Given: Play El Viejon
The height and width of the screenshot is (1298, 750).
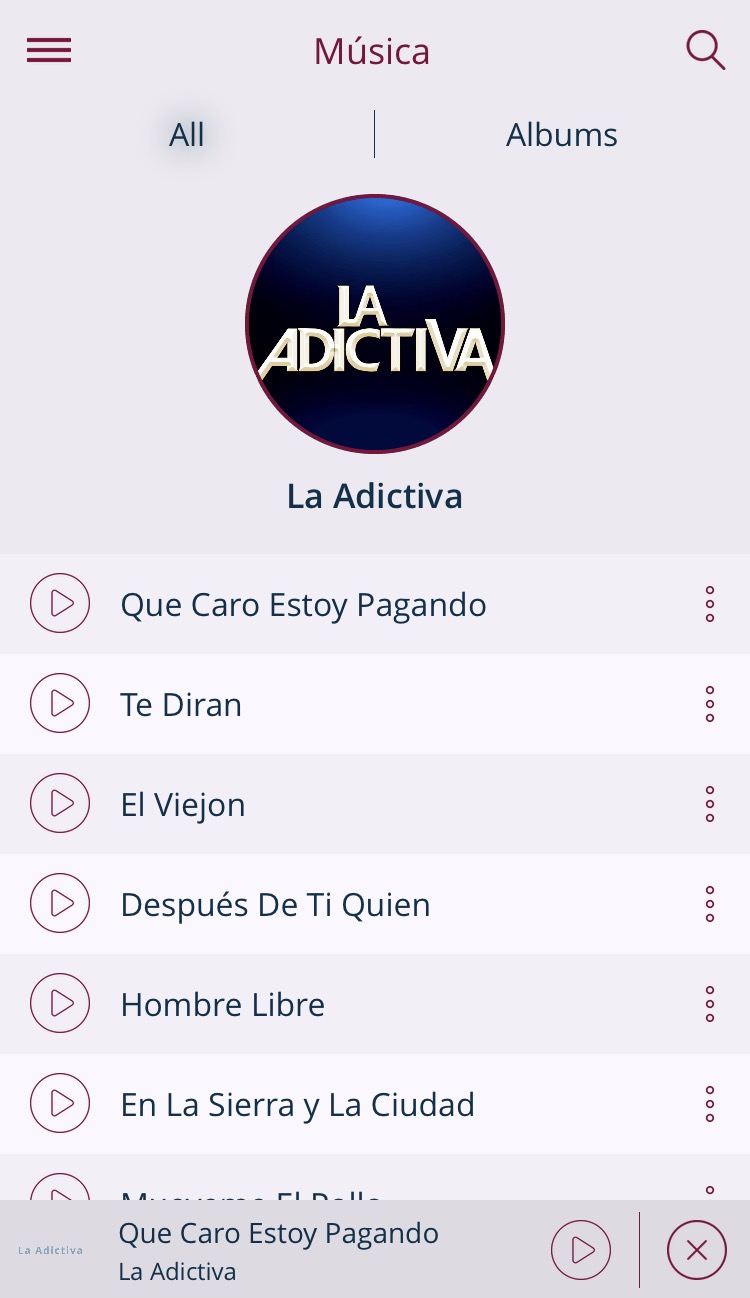Looking at the screenshot, I should pos(60,803).
